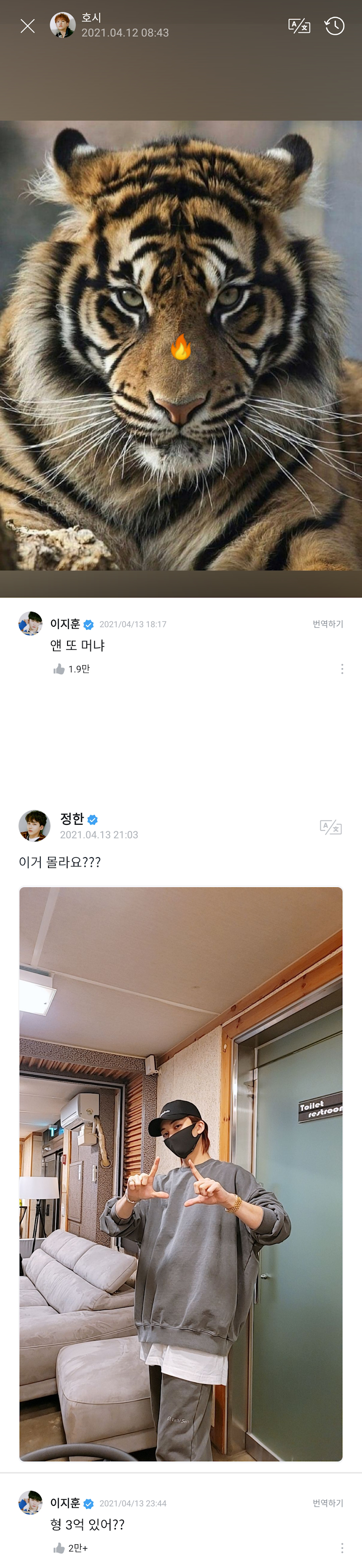362x1568 pixels.
Task: Translate 정한's post 이거 몰라요???
Action: (x=330, y=827)
